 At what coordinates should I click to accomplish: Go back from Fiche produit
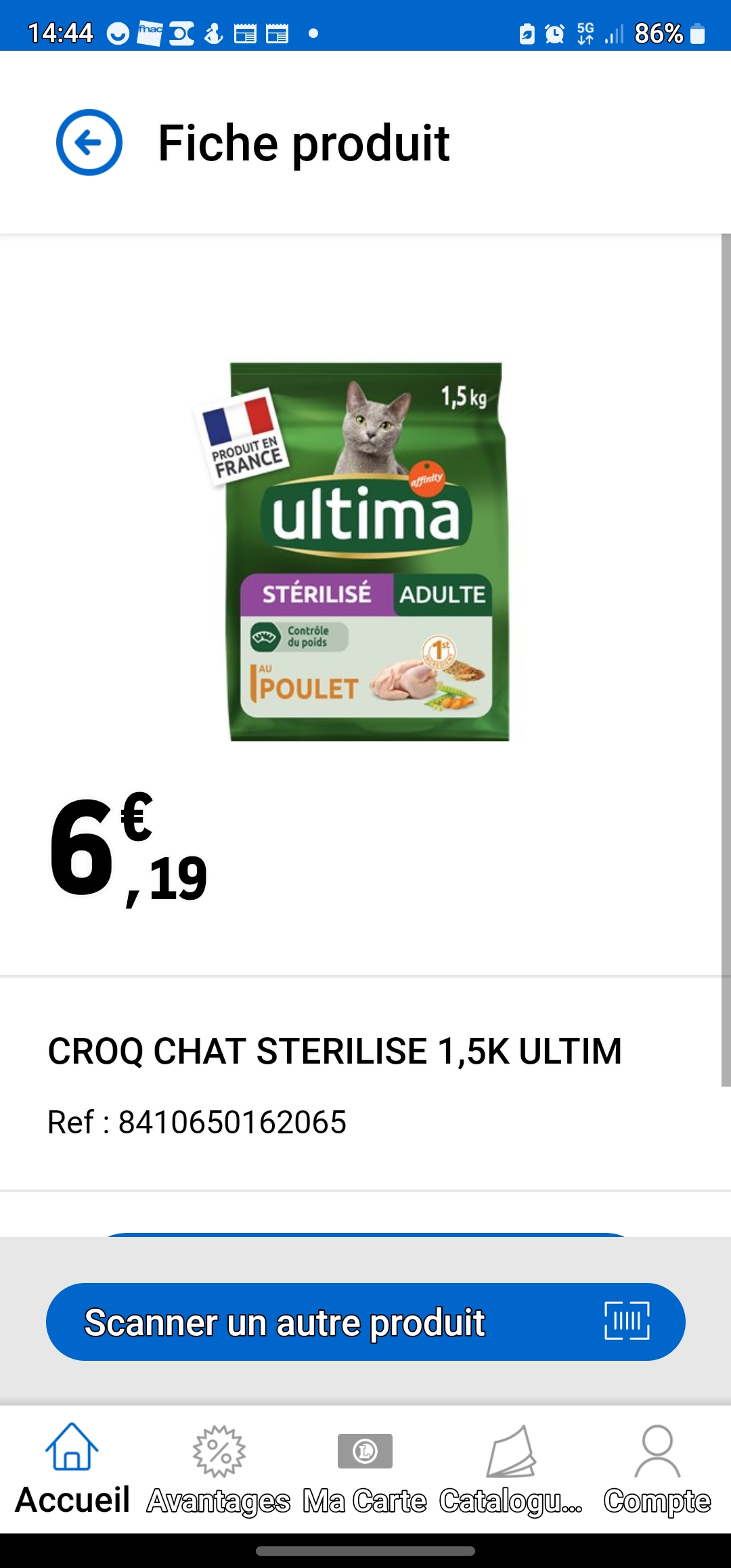[89, 142]
